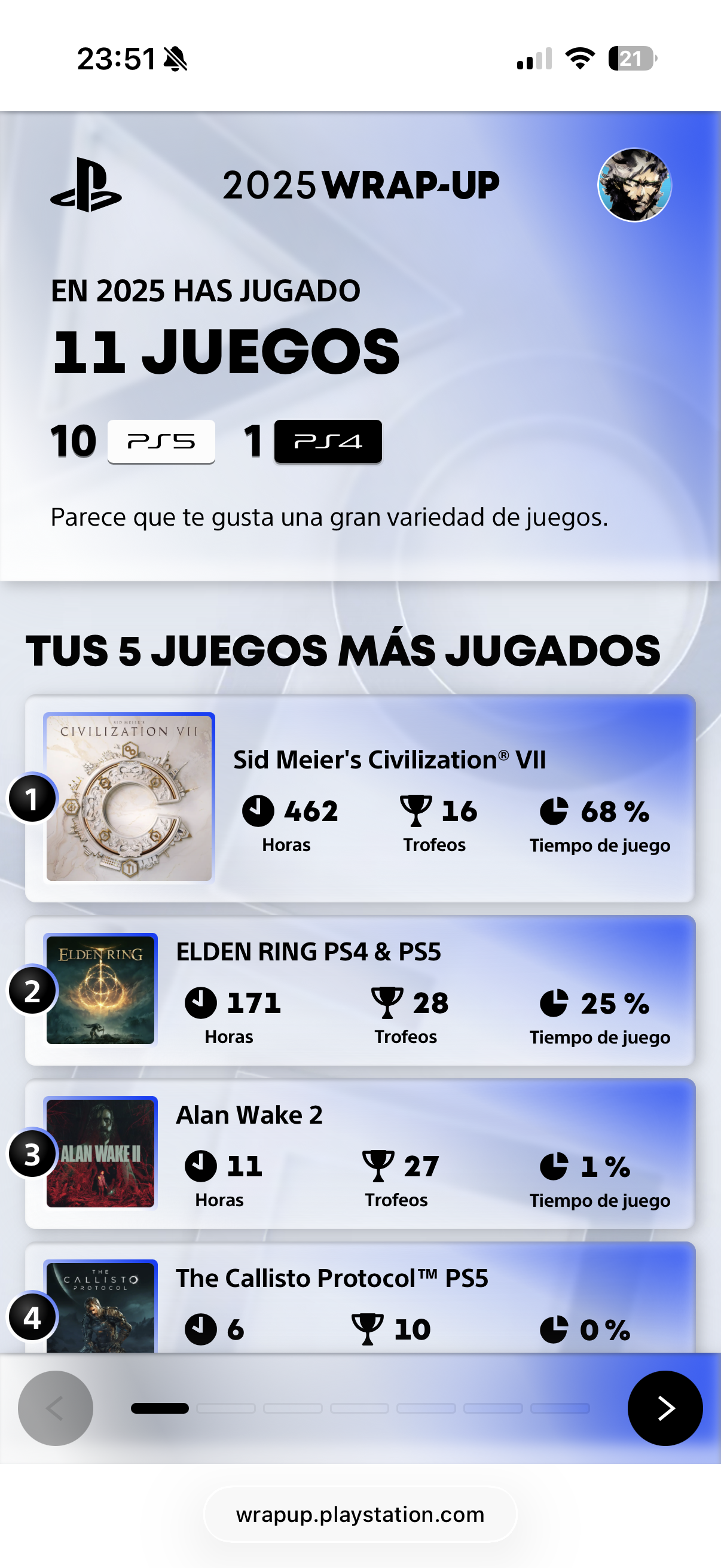Open the Sid Meier's Civilization VII card

(359, 797)
